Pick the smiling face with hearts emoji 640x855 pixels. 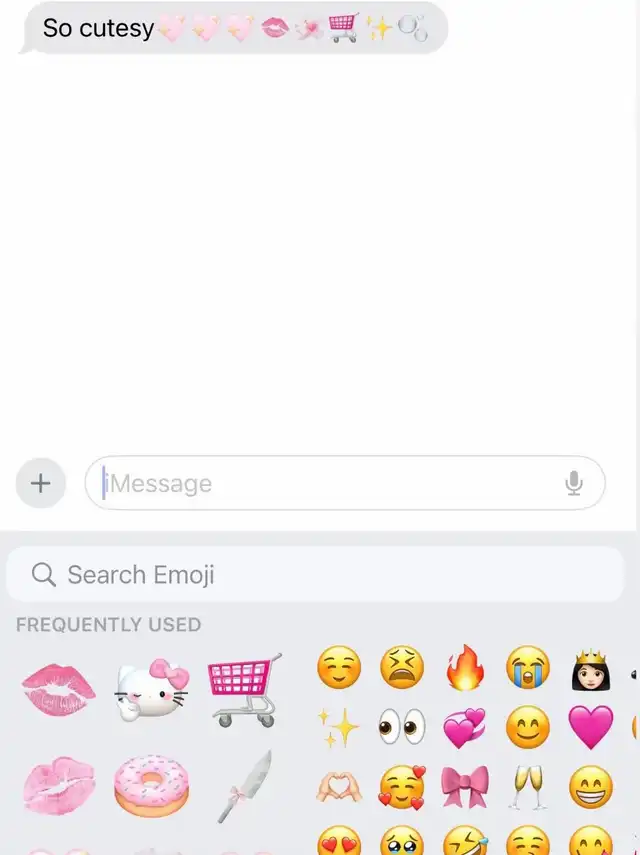(x=402, y=788)
